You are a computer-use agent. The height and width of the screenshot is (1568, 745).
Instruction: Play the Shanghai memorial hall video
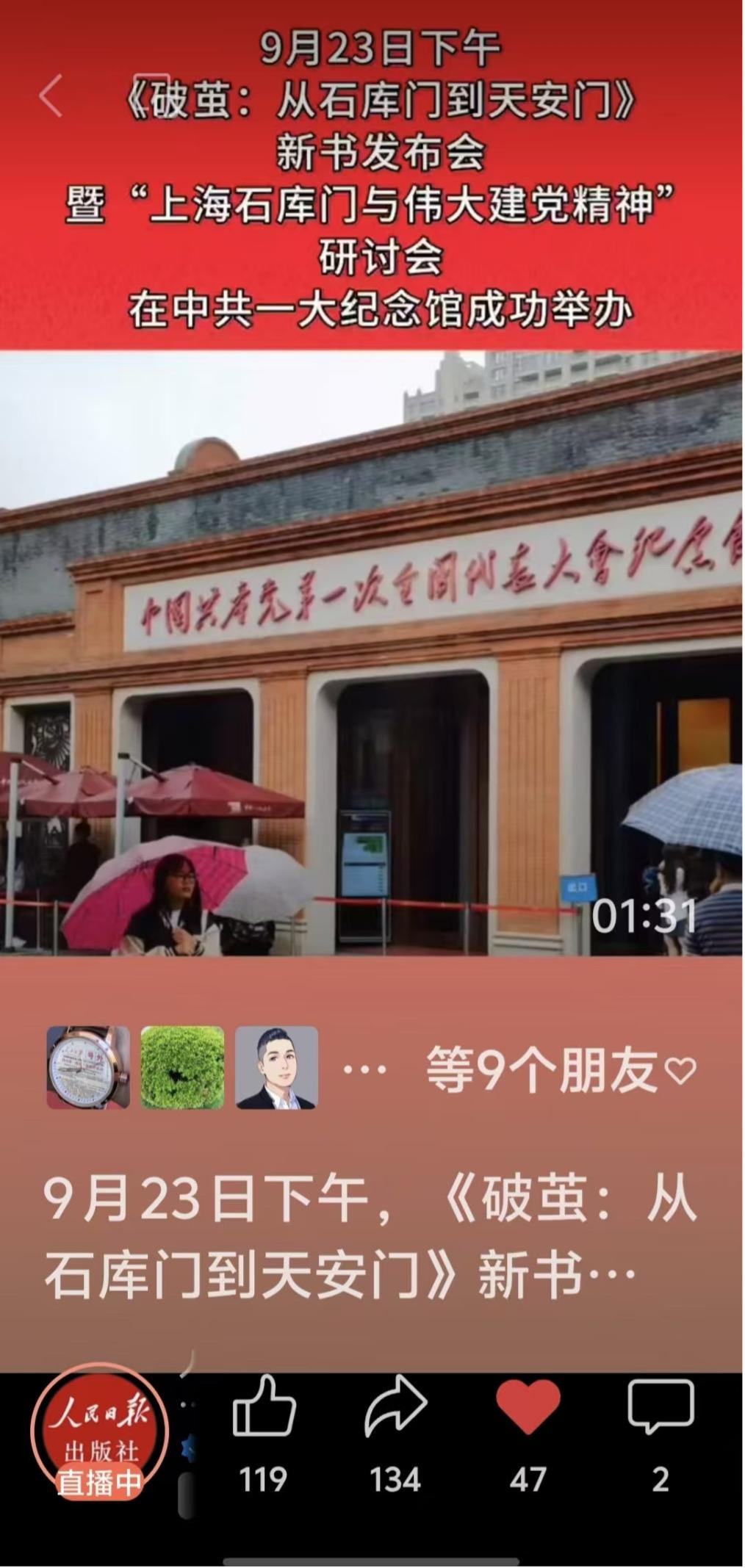pos(372,654)
